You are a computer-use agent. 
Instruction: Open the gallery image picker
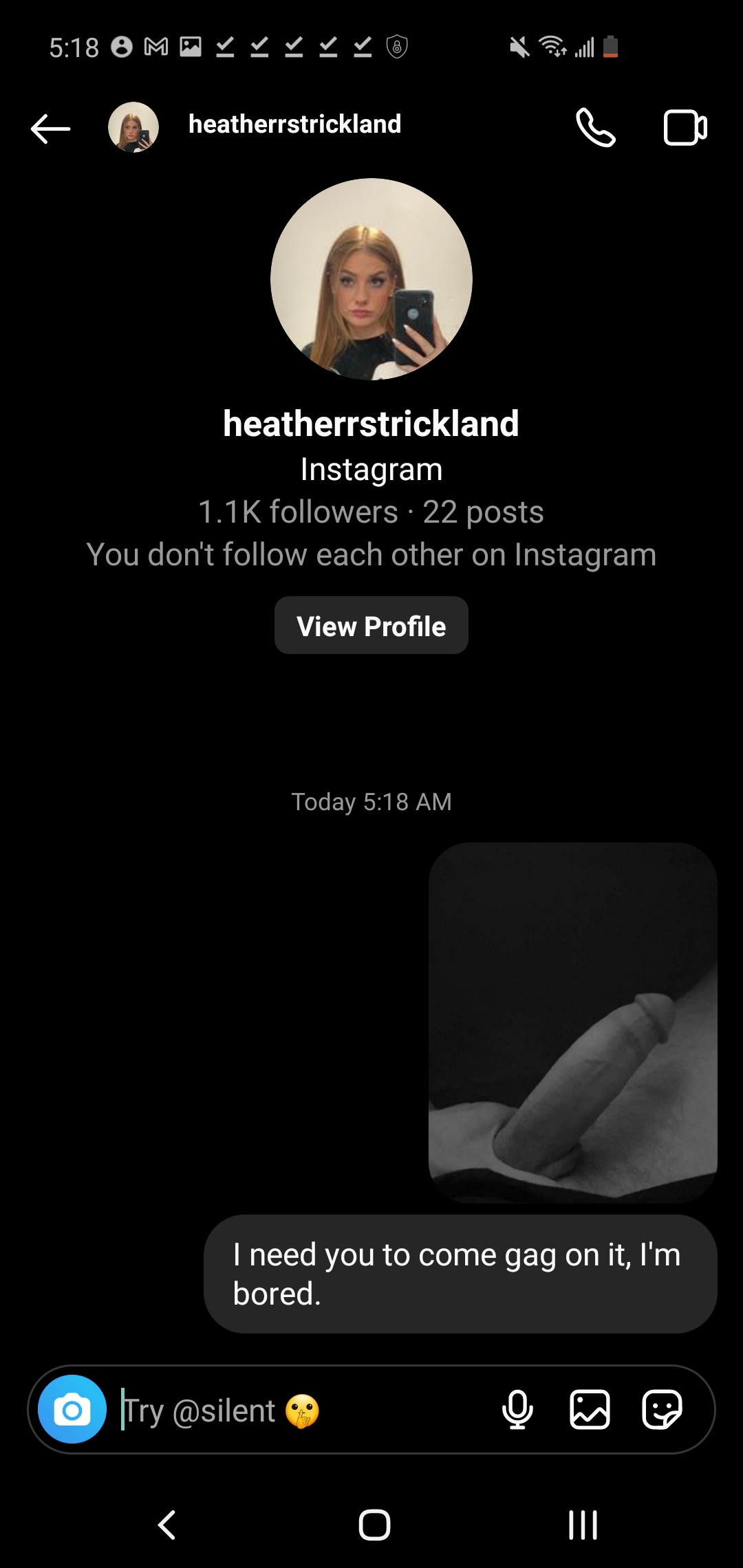coord(590,1410)
